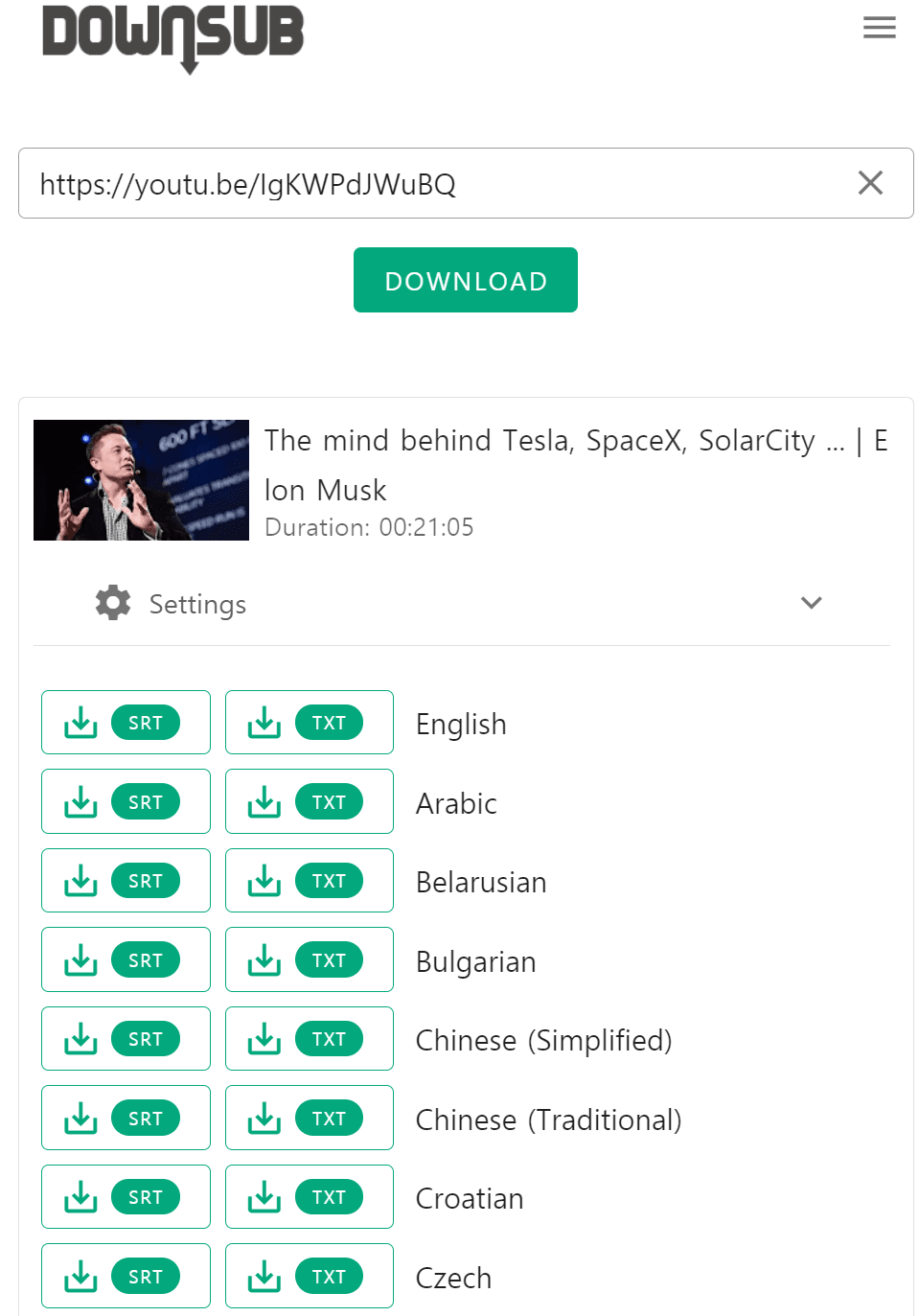Get Bulgarian TXT subtitles
919x1316 pixels.
click(x=309, y=960)
